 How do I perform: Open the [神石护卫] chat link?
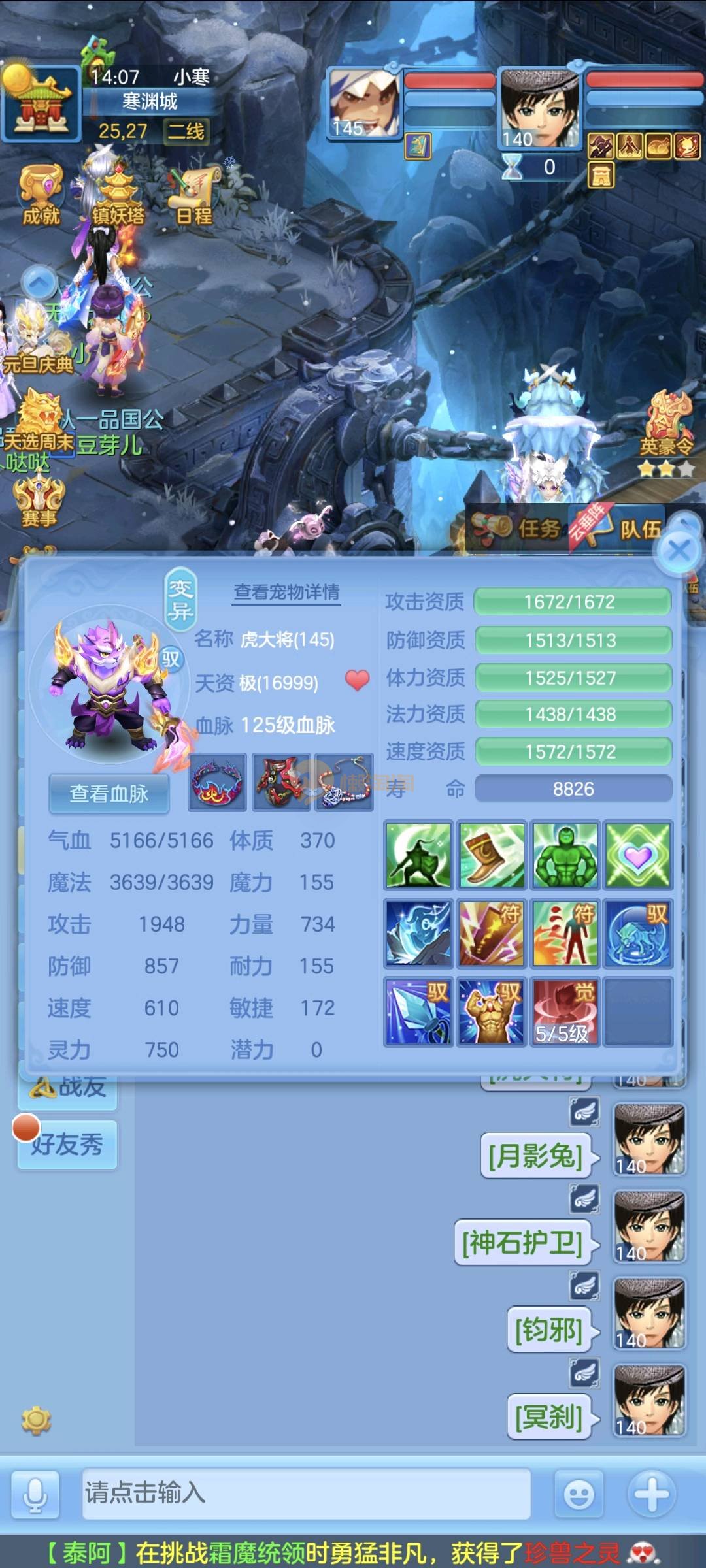pyautogui.click(x=522, y=1243)
